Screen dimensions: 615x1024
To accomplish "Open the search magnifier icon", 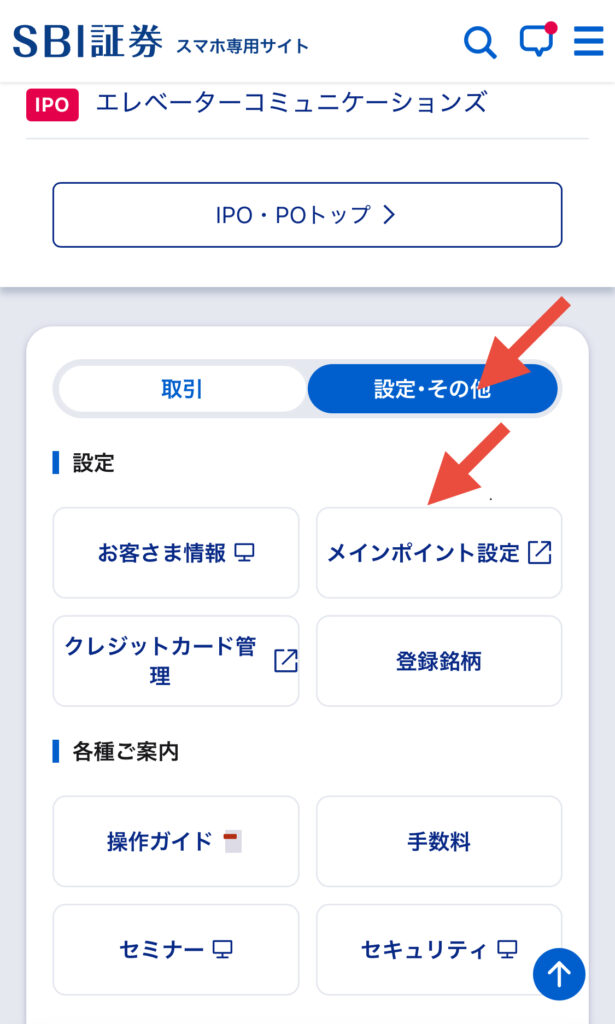I will point(480,42).
